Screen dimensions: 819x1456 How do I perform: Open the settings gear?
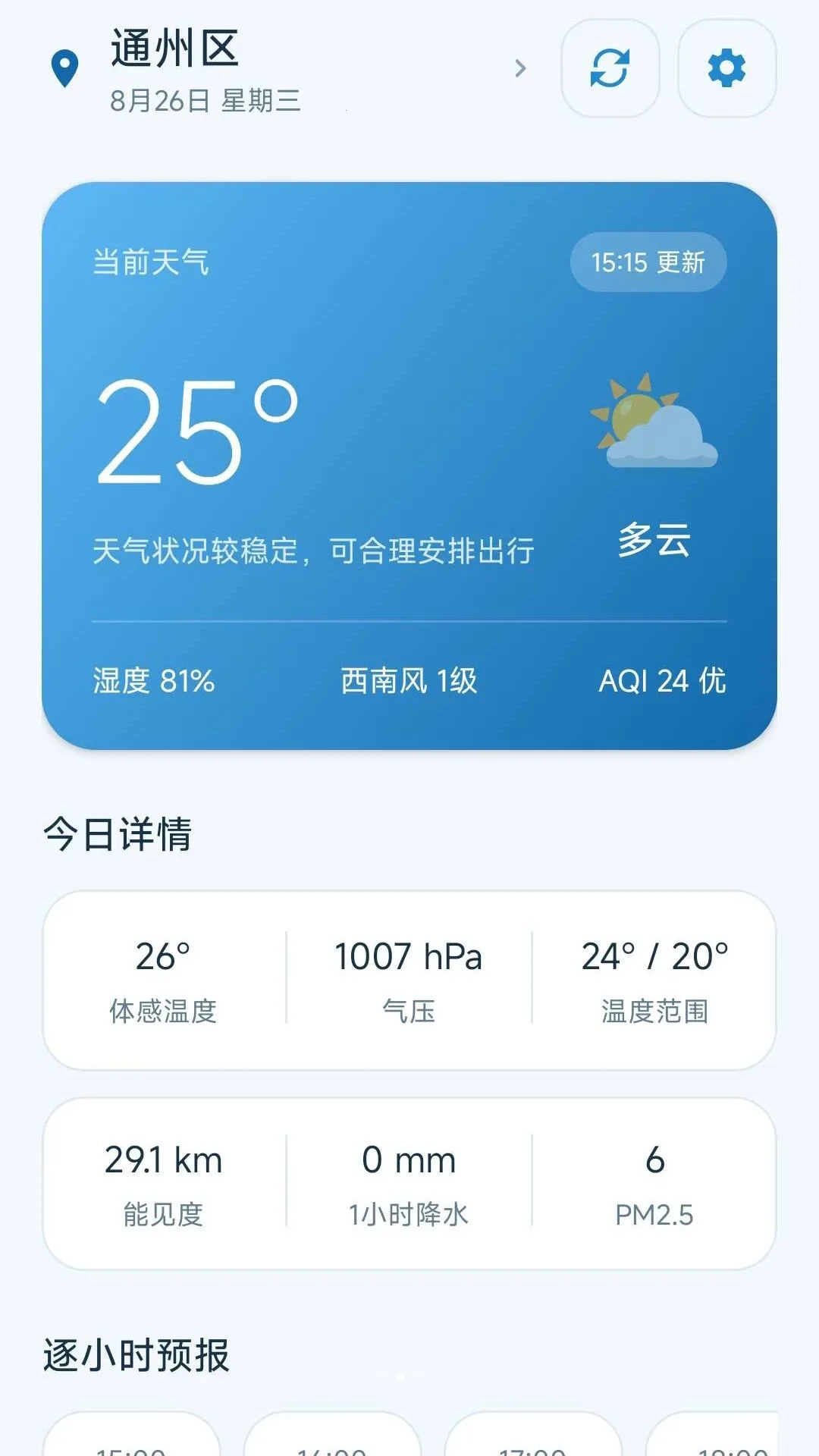point(727,68)
